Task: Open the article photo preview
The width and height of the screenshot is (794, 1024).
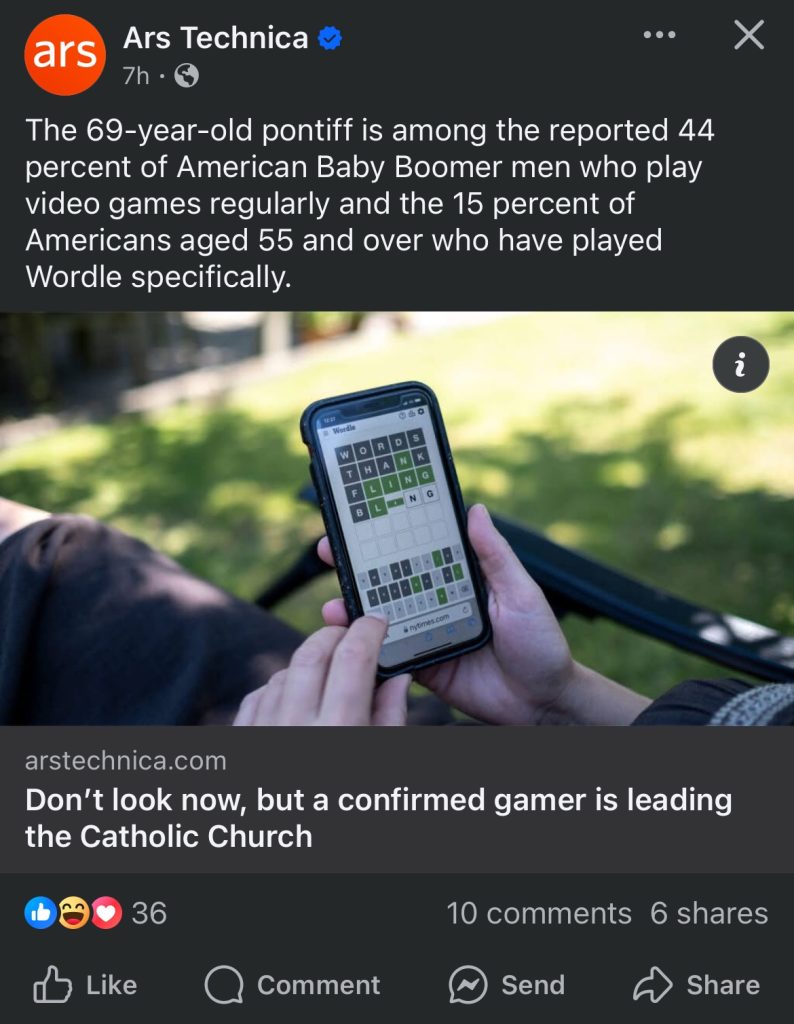Action: coord(397,520)
